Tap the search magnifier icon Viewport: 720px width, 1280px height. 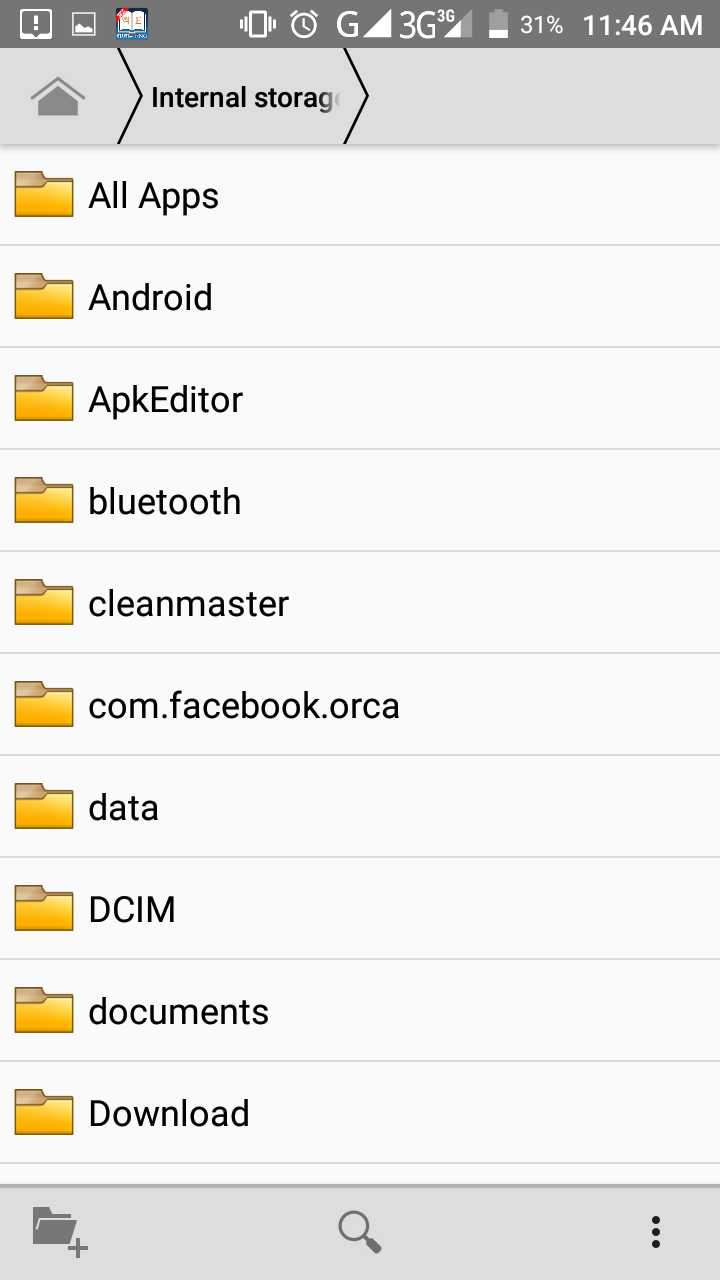coord(360,1231)
